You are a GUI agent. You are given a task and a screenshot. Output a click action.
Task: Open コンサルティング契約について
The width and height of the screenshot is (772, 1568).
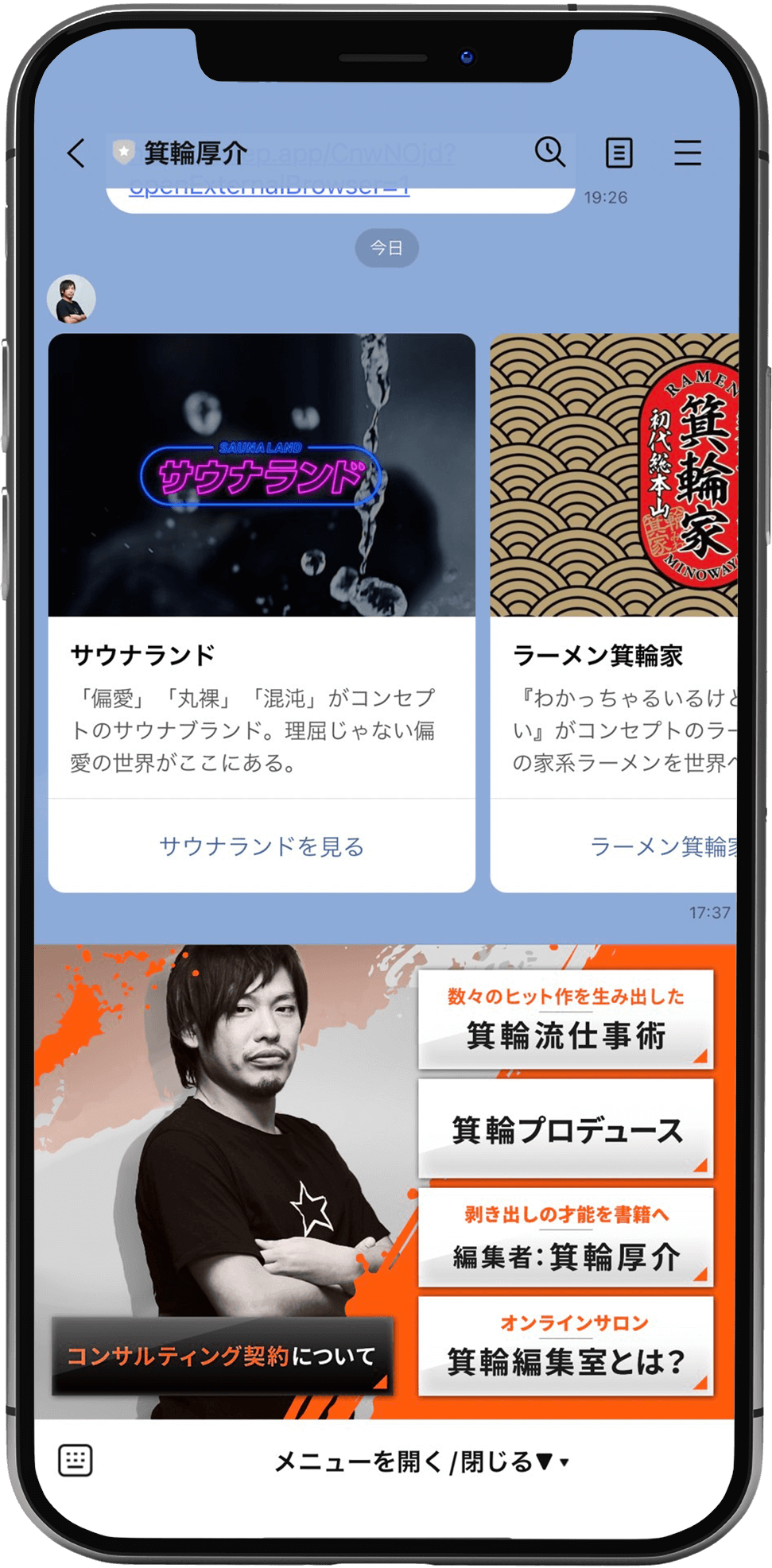pyautogui.click(x=221, y=1357)
